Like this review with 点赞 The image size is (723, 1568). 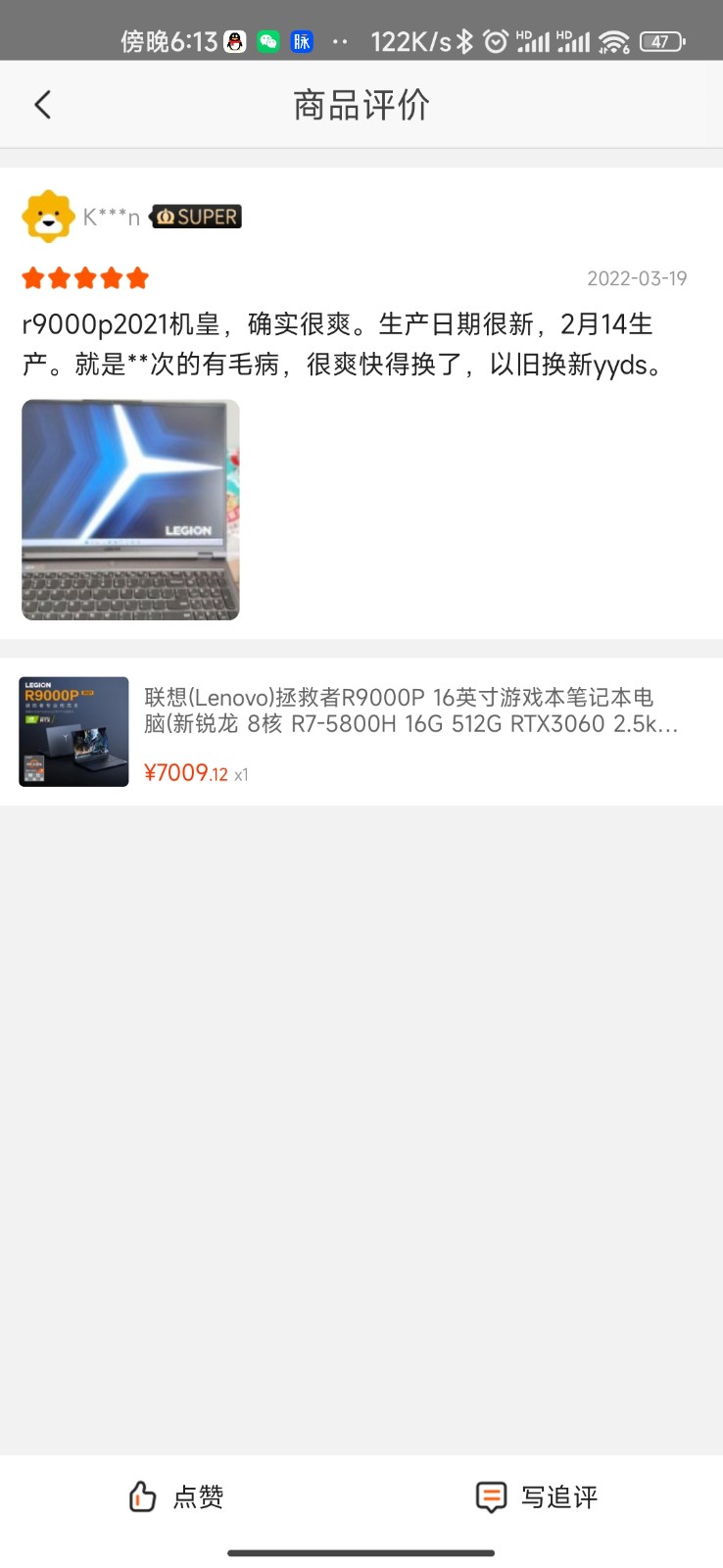177,1496
